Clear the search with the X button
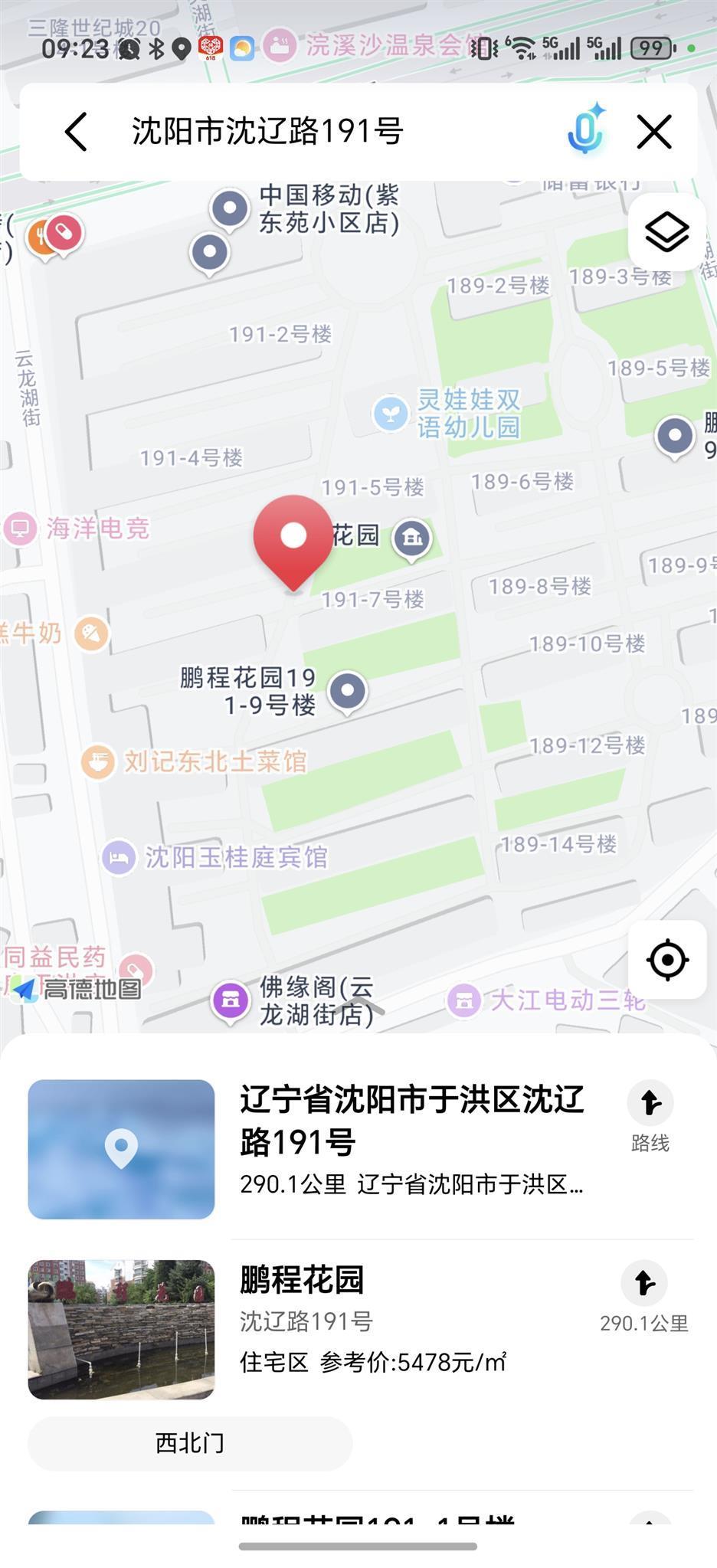 tap(654, 132)
